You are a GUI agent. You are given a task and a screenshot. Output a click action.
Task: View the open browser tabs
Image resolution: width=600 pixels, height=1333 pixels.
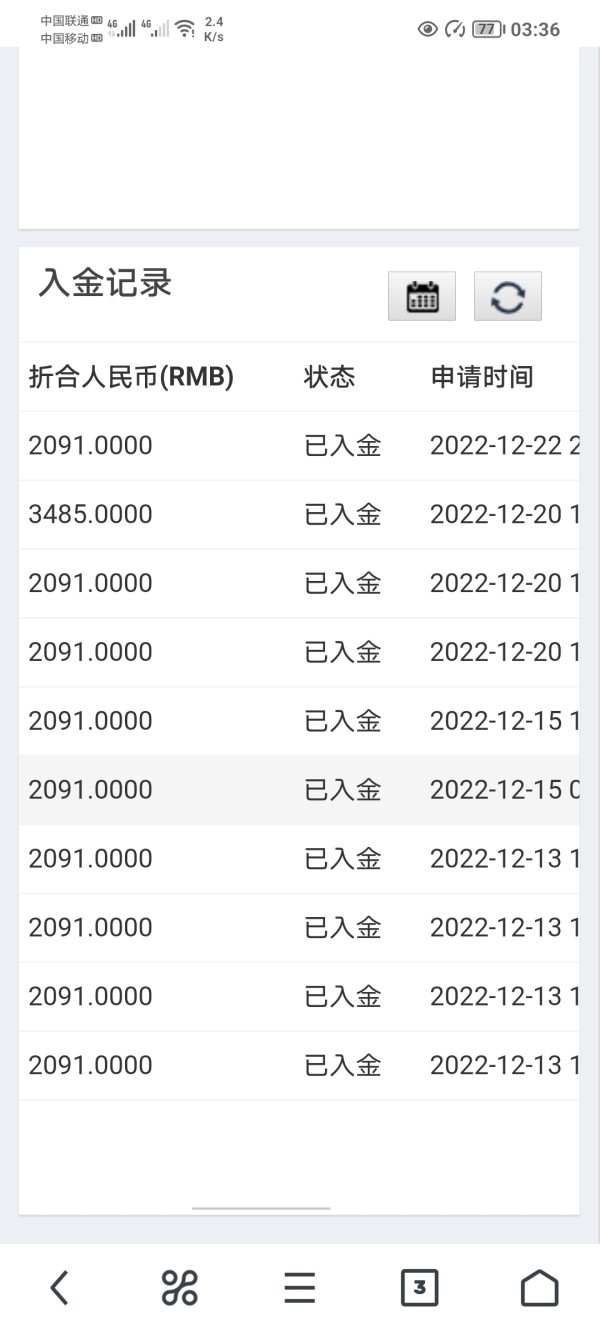point(419,1288)
